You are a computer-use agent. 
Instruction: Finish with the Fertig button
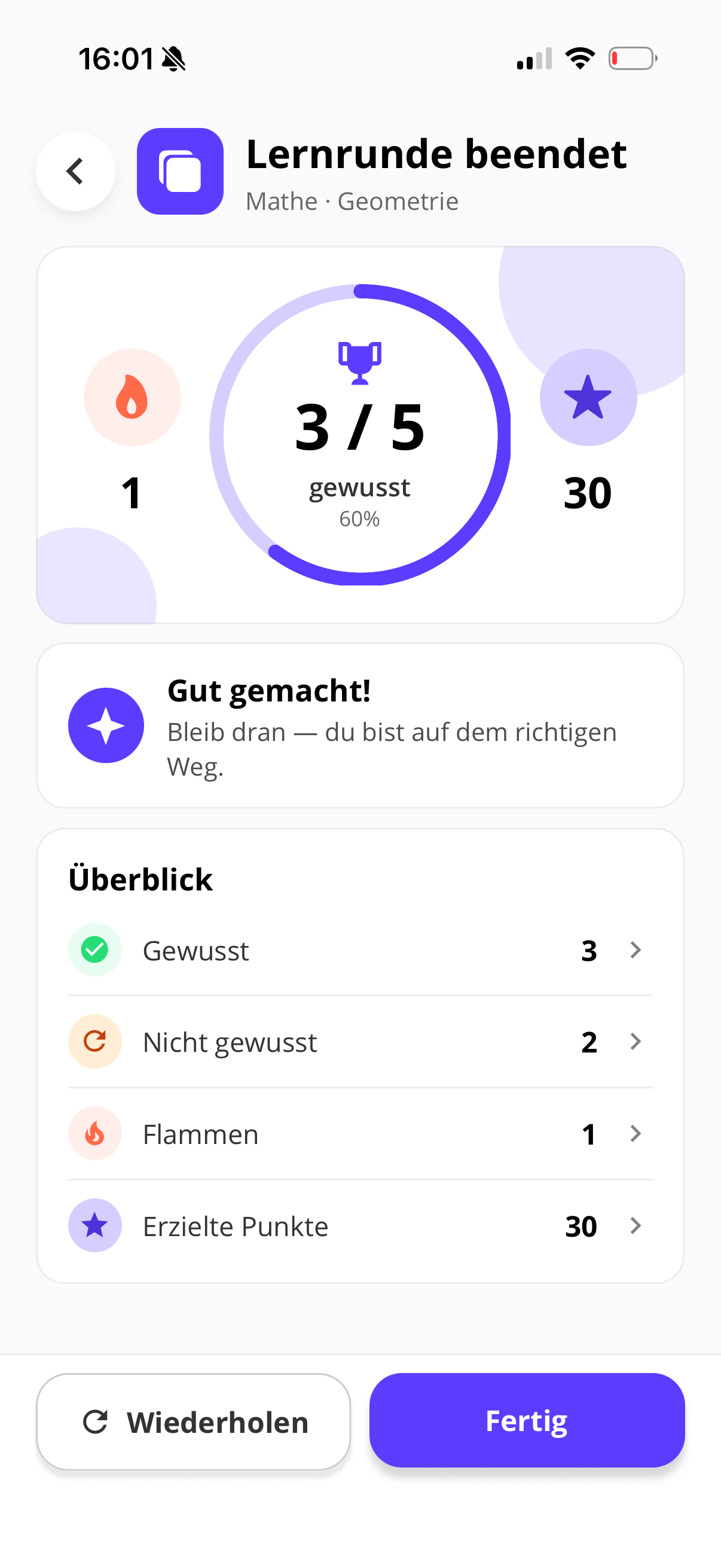(x=527, y=1420)
